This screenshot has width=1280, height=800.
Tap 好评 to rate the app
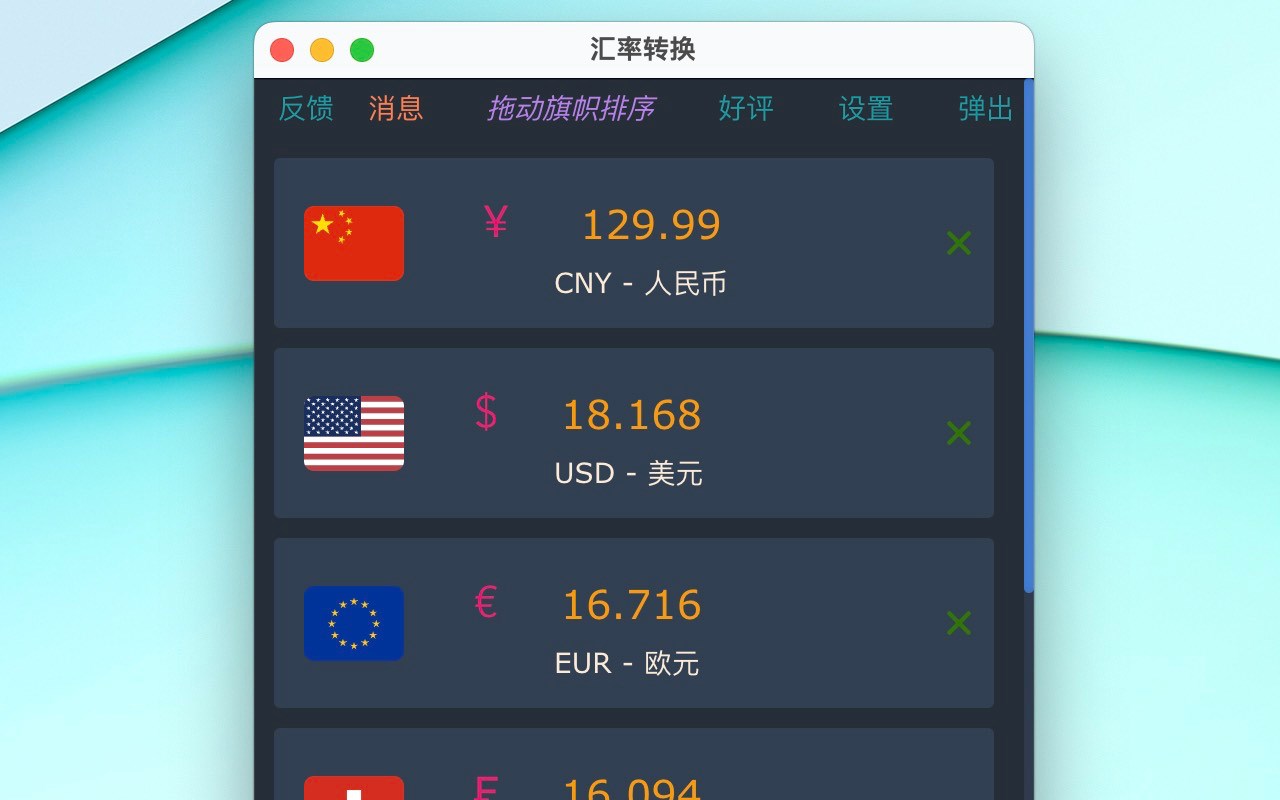coord(746,108)
